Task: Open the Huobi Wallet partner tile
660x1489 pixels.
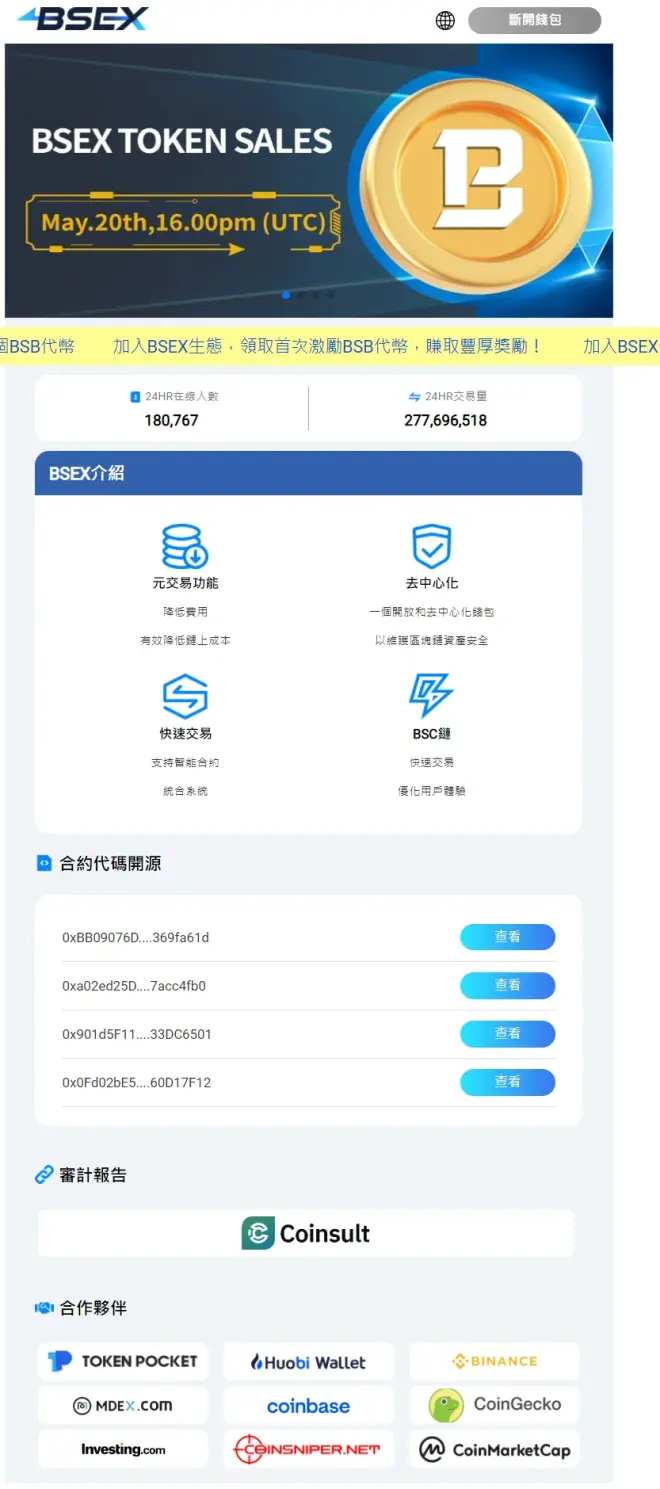Action: [308, 1362]
